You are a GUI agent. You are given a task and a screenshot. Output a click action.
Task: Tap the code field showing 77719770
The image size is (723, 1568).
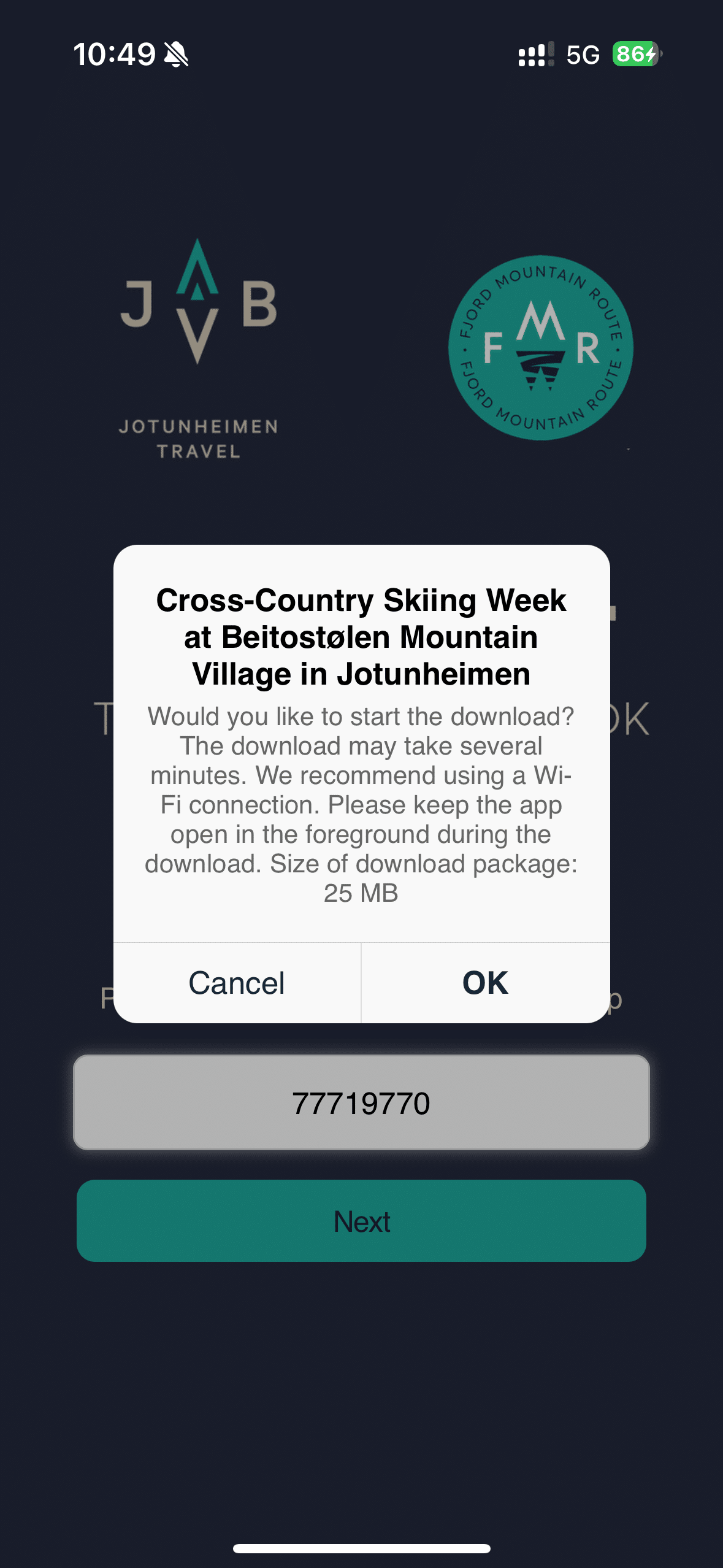coord(361,1102)
